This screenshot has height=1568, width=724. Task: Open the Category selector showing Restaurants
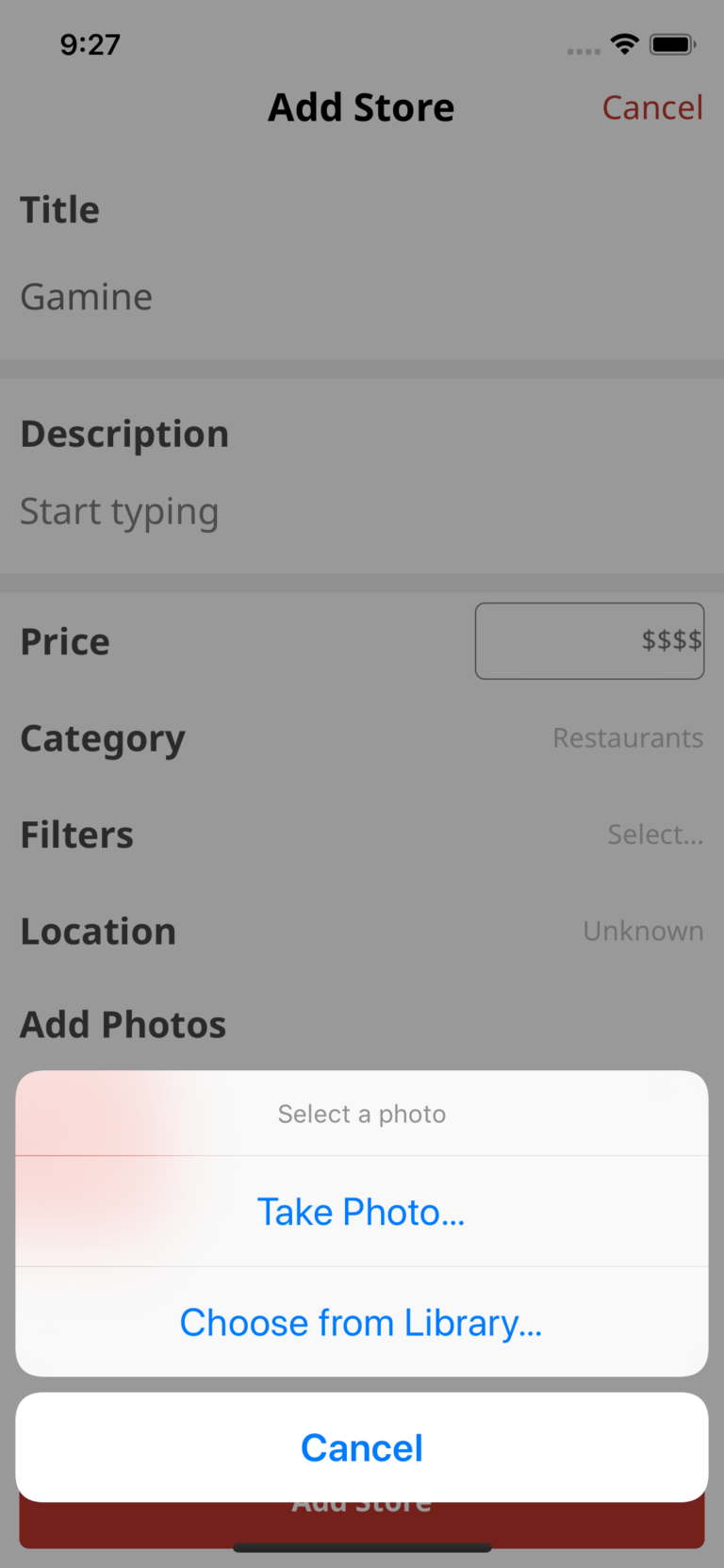click(x=629, y=738)
